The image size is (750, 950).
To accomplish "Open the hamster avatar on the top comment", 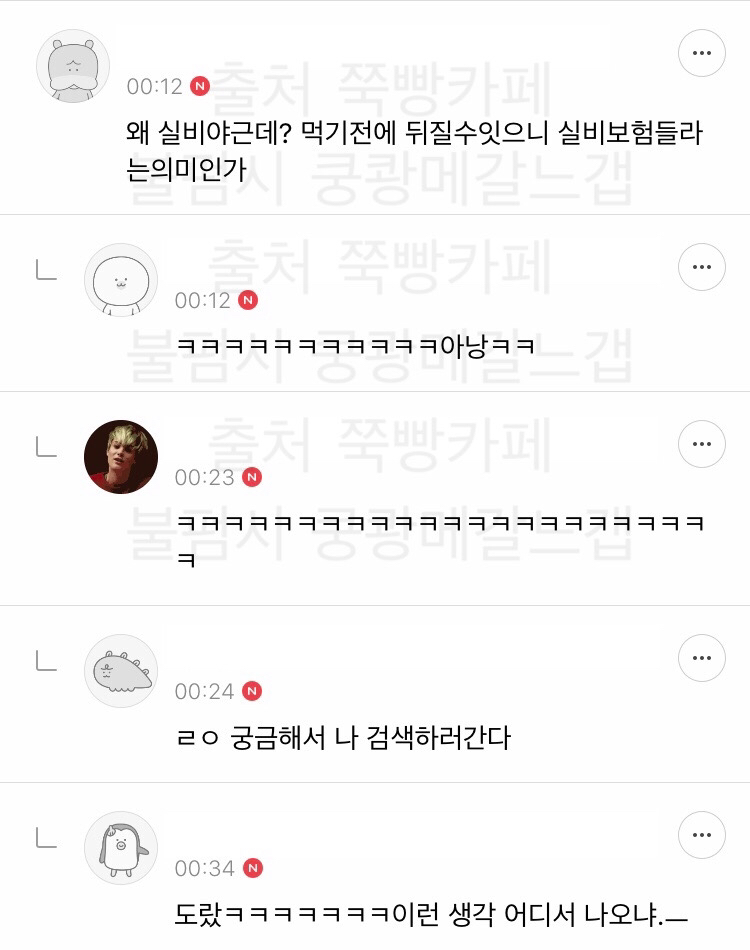I will click(73, 66).
